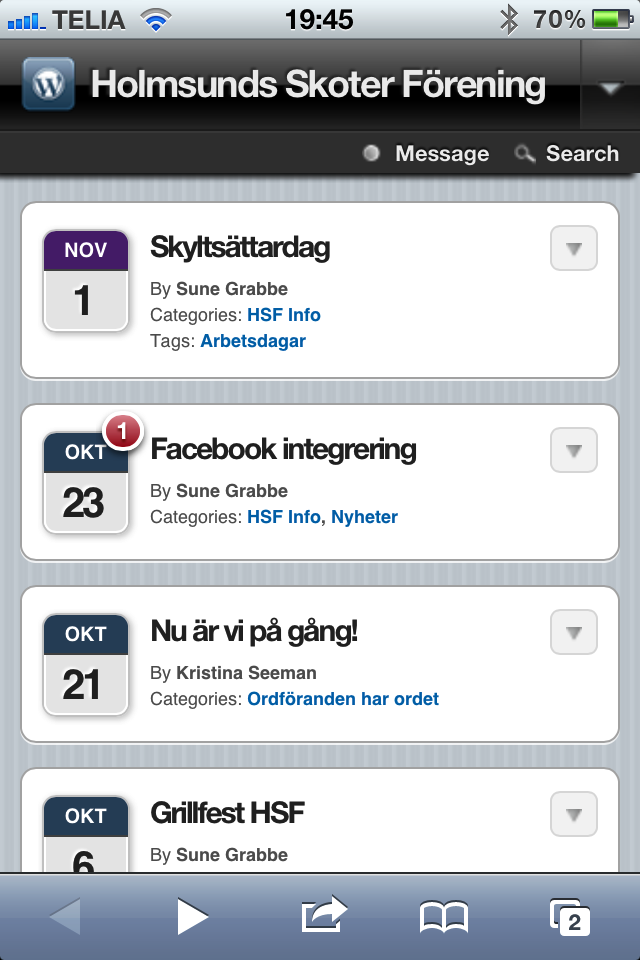The height and width of the screenshot is (960, 640).
Task: Open Ordföranden har ordet category link
Action: tap(343, 699)
